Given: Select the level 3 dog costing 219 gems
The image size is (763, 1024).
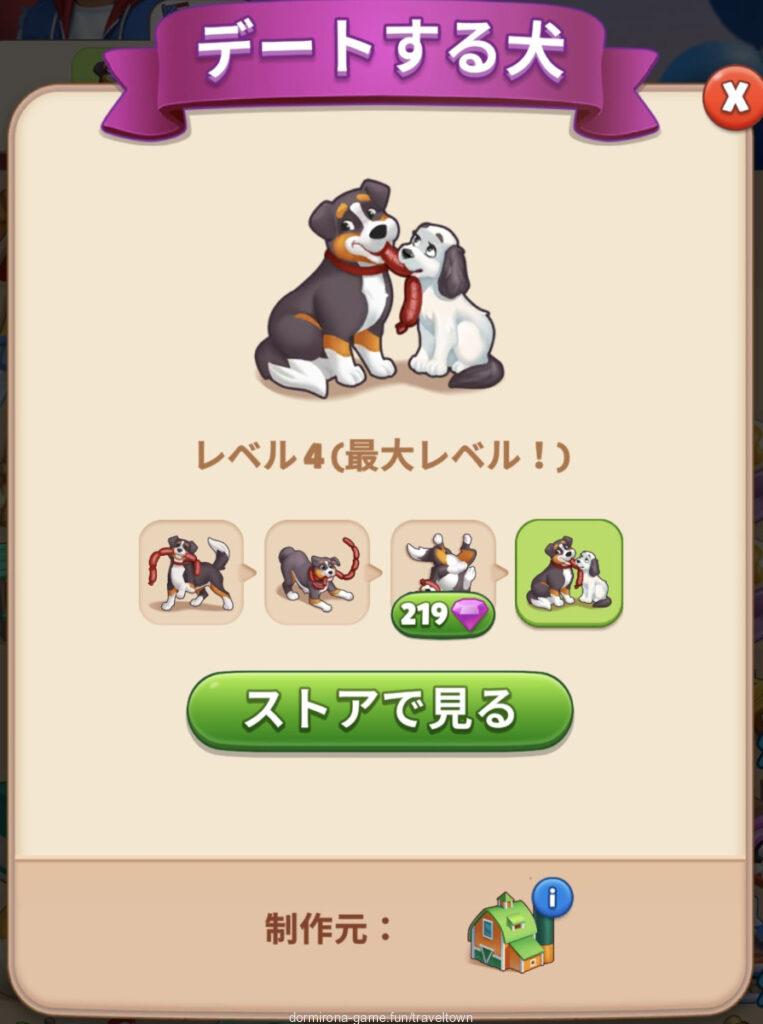Looking at the screenshot, I should 443,570.
